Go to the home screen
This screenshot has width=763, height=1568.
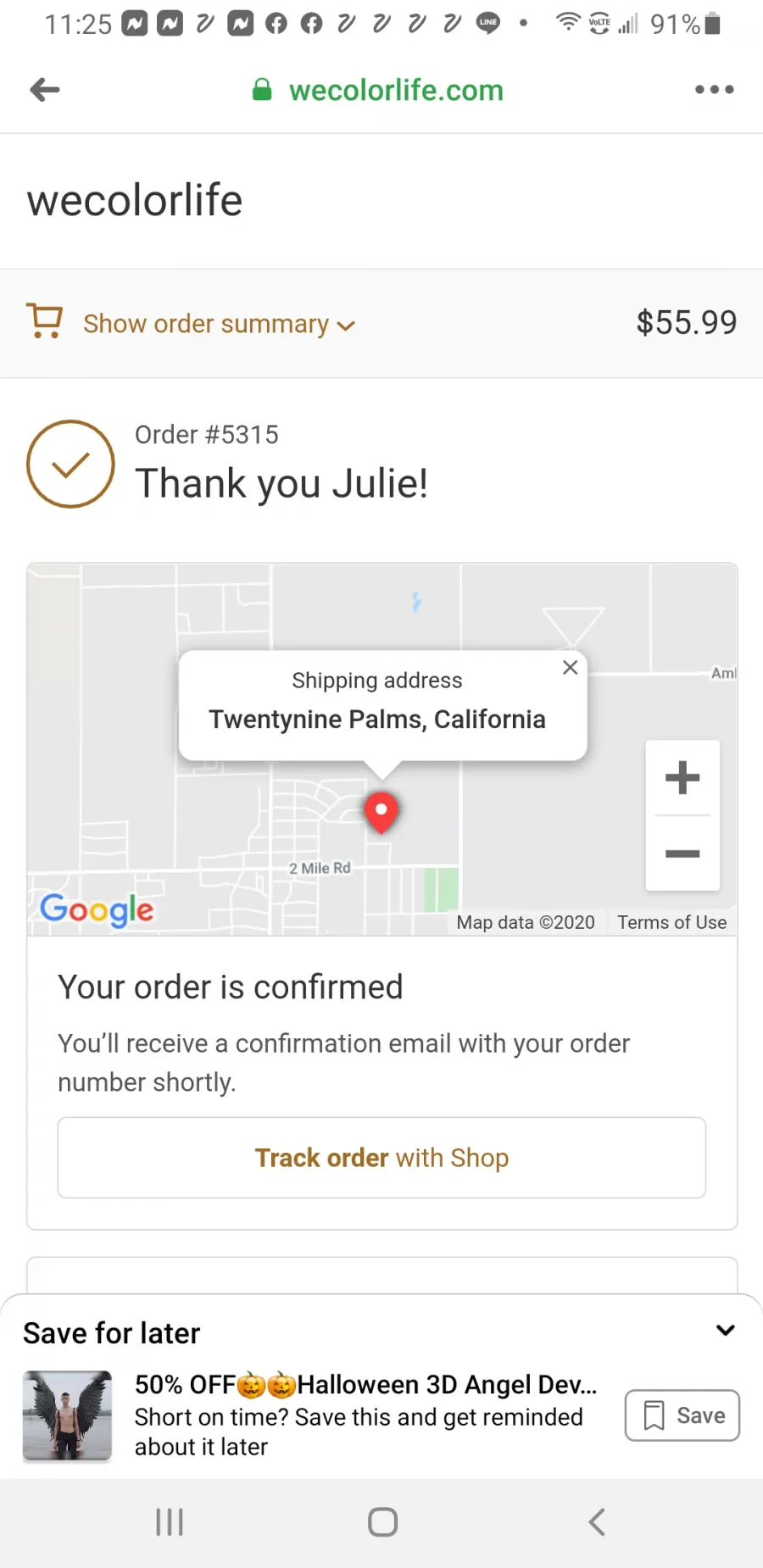click(382, 1522)
